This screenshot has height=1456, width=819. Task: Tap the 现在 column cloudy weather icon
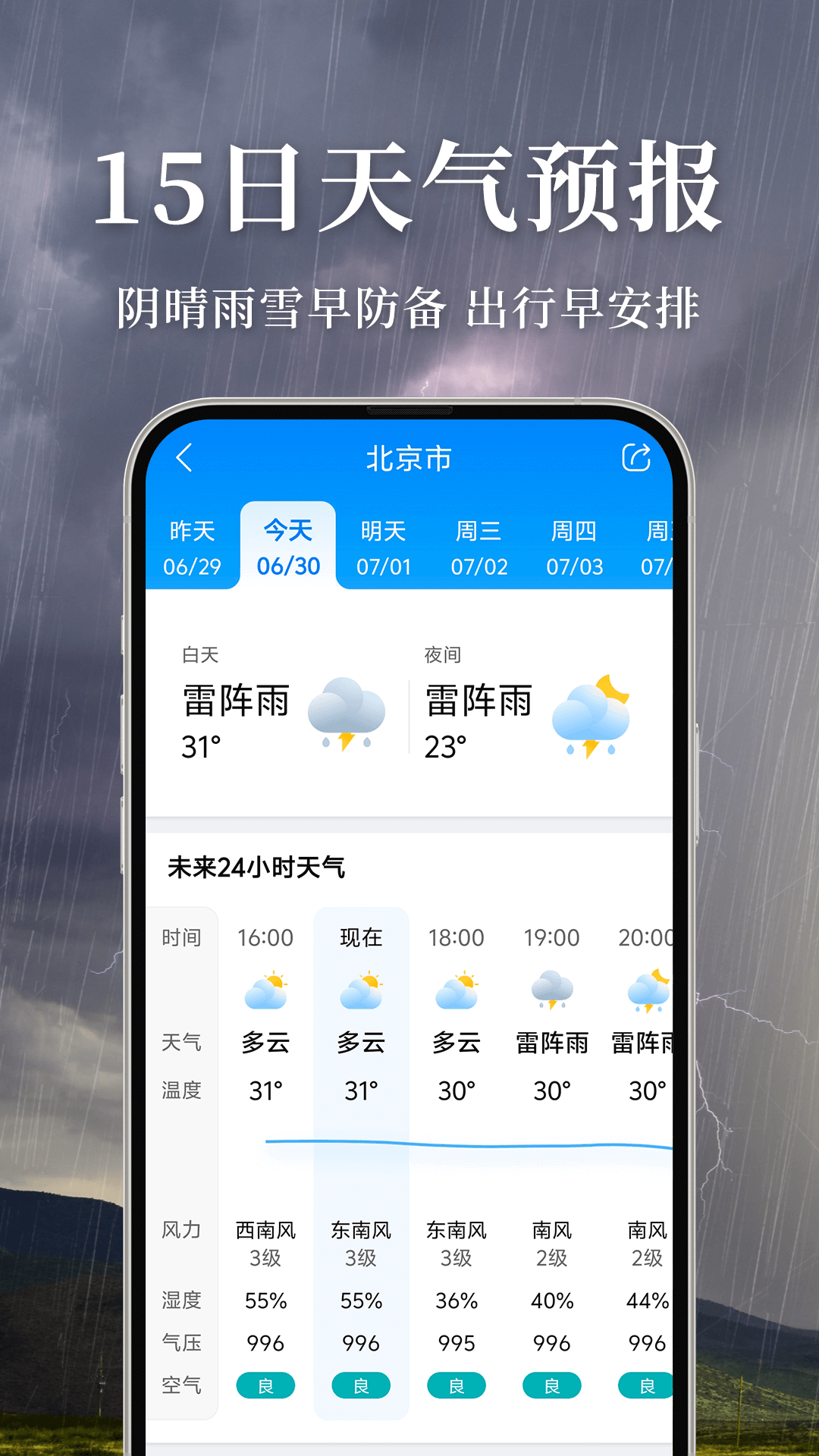[361, 987]
